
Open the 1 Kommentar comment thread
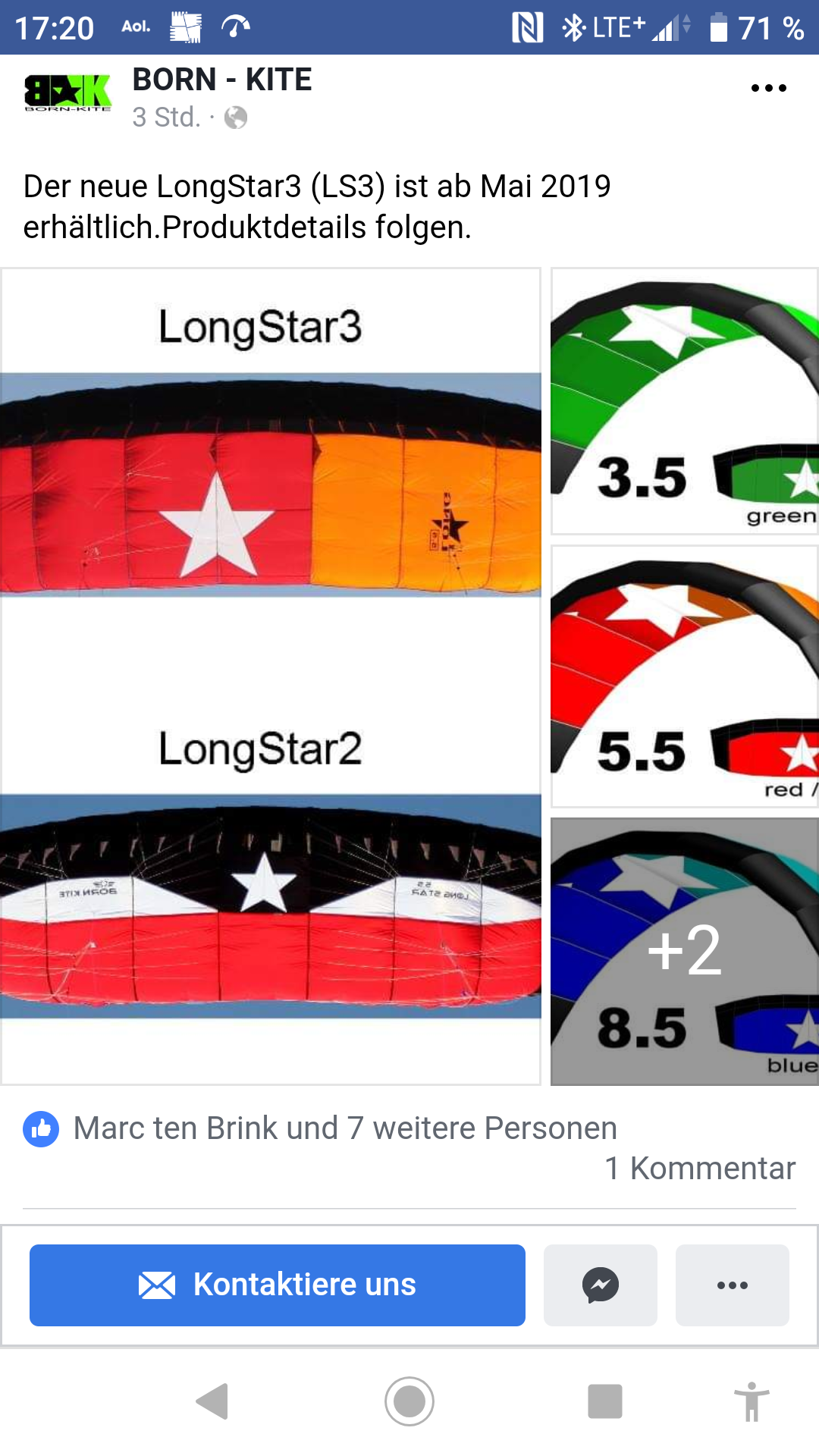click(x=699, y=1169)
